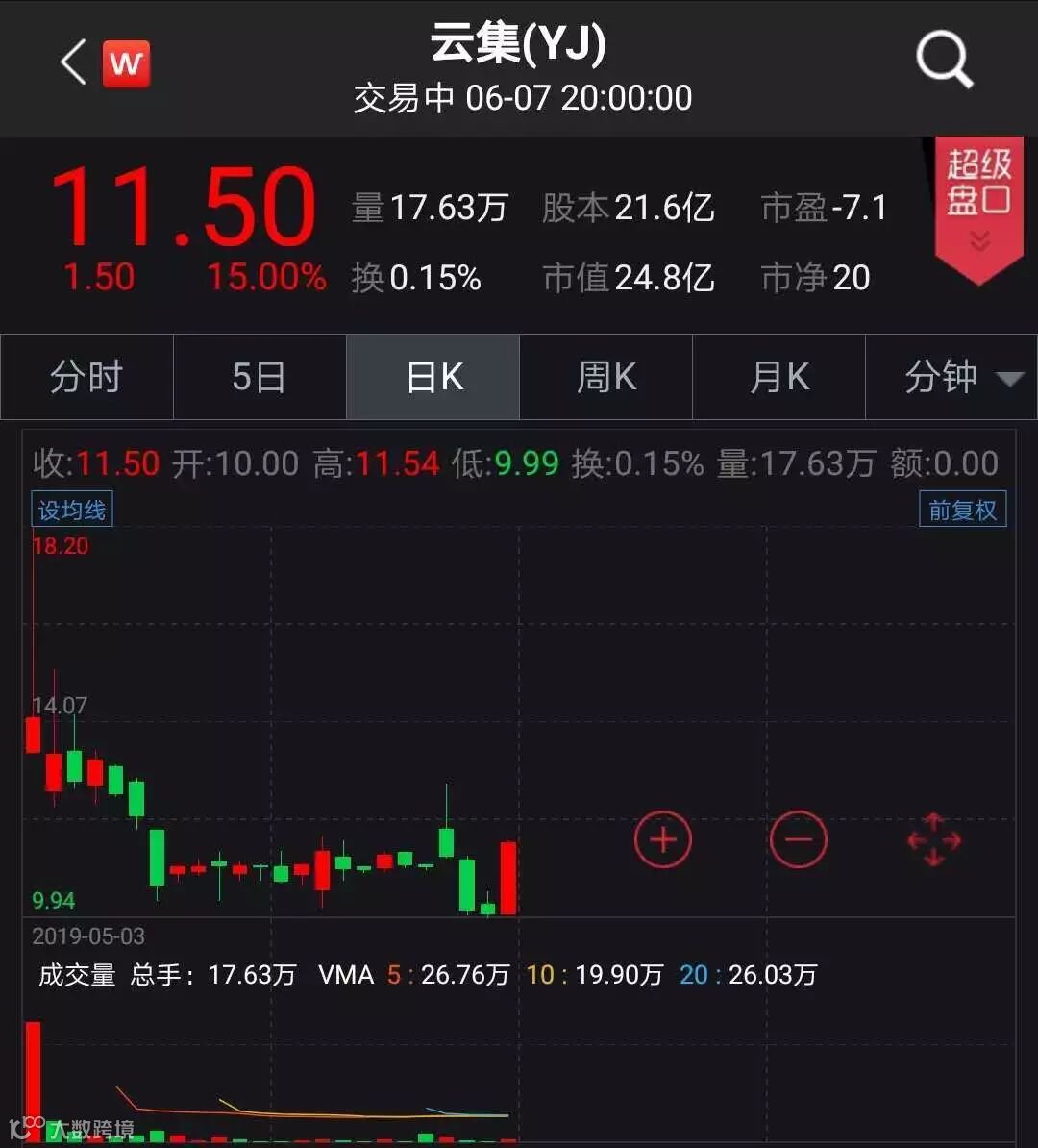Zoom out the K-line chart
The image size is (1038, 1148).
(798, 839)
